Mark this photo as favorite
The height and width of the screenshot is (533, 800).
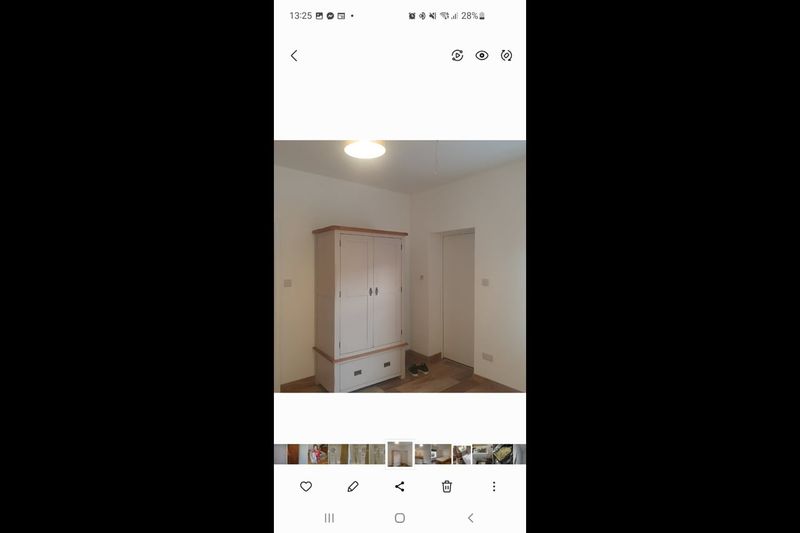click(306, 487)
